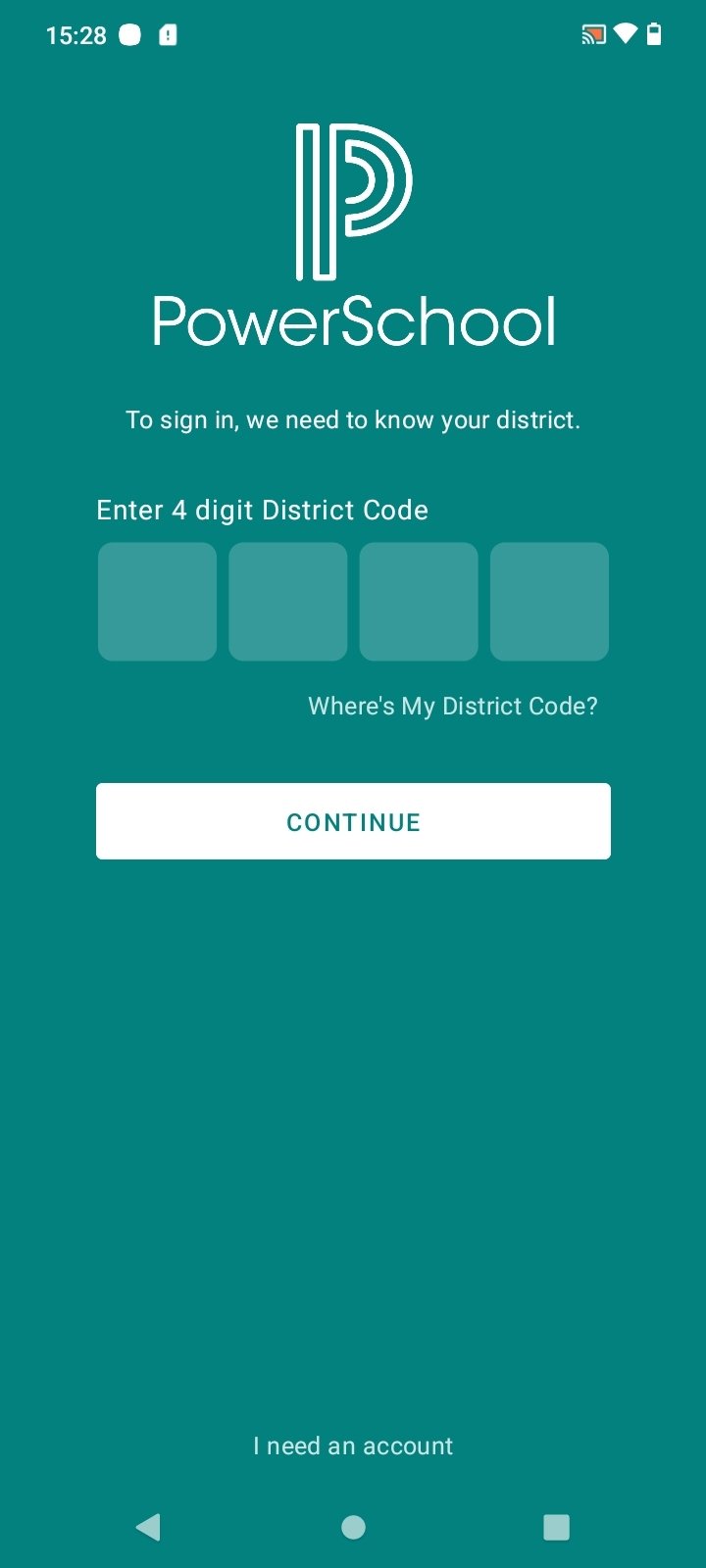Tap the third District Code digit box
The width and height of the screenshot is (706, 1568).
click(x=419, y=602)
